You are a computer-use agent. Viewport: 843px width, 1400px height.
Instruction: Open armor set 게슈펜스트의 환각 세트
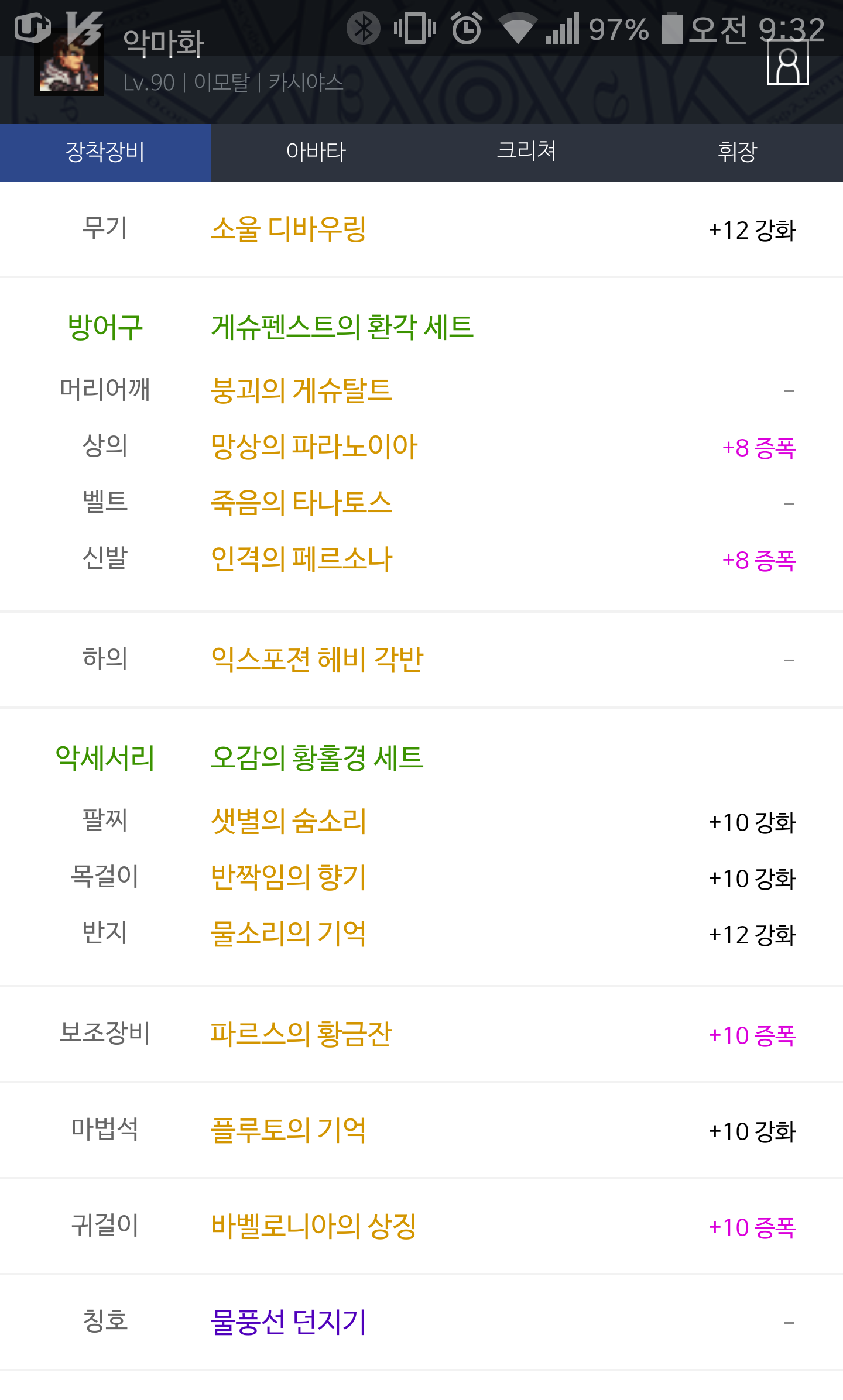click(x=342, y=327)
